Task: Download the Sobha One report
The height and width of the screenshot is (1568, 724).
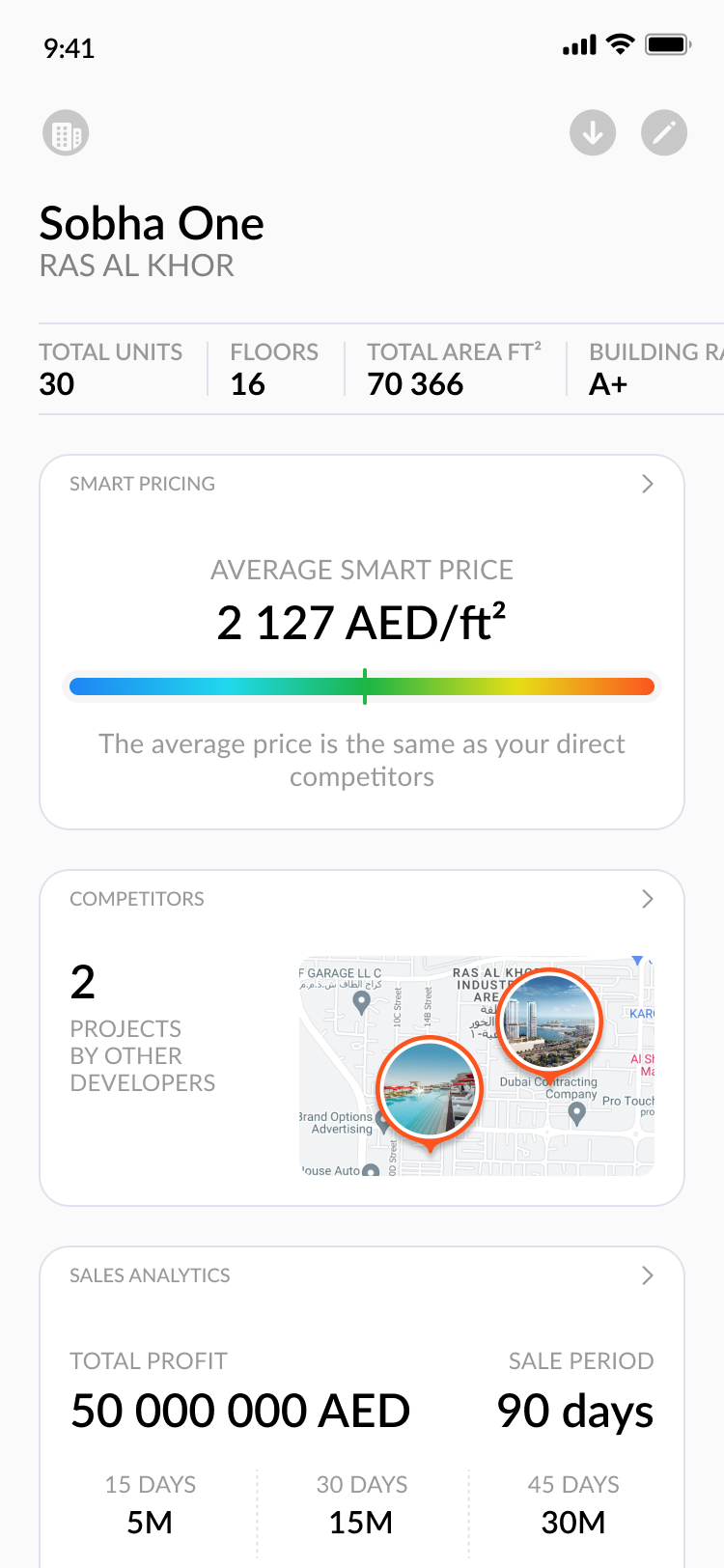Action: click(x=593, y=133)
